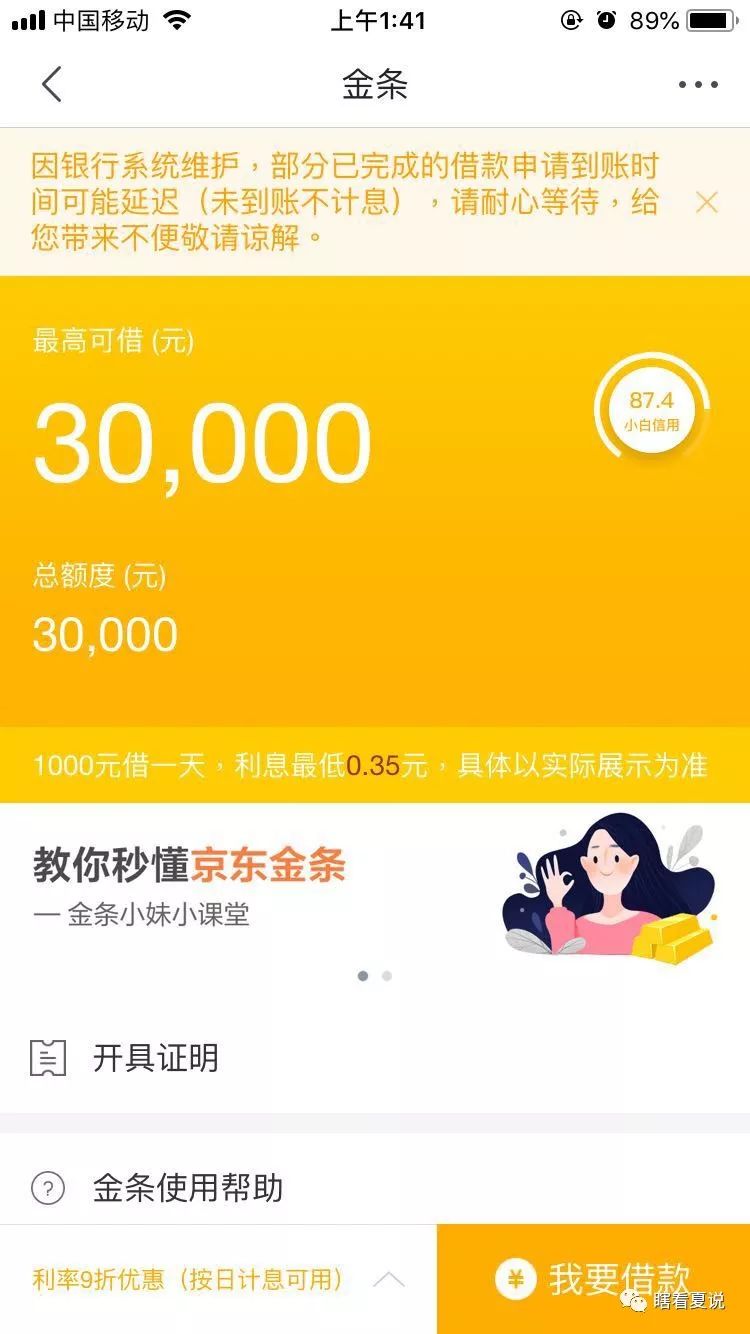Open the three-dot overflow menu
The width and height of the screenshot is (750, 1334).
click(x=698, y=85)
